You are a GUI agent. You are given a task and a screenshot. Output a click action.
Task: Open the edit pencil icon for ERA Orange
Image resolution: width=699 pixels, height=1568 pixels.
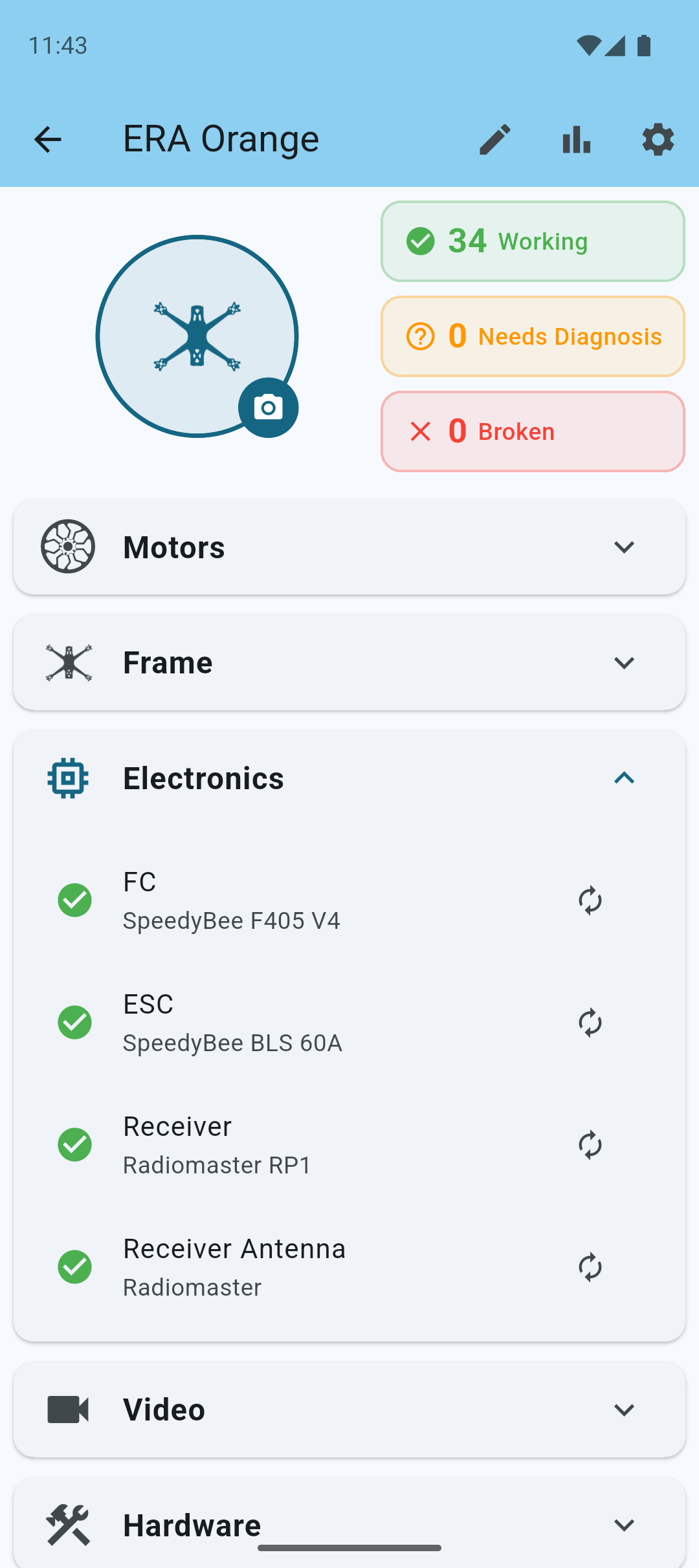click(x=494, y=138)
